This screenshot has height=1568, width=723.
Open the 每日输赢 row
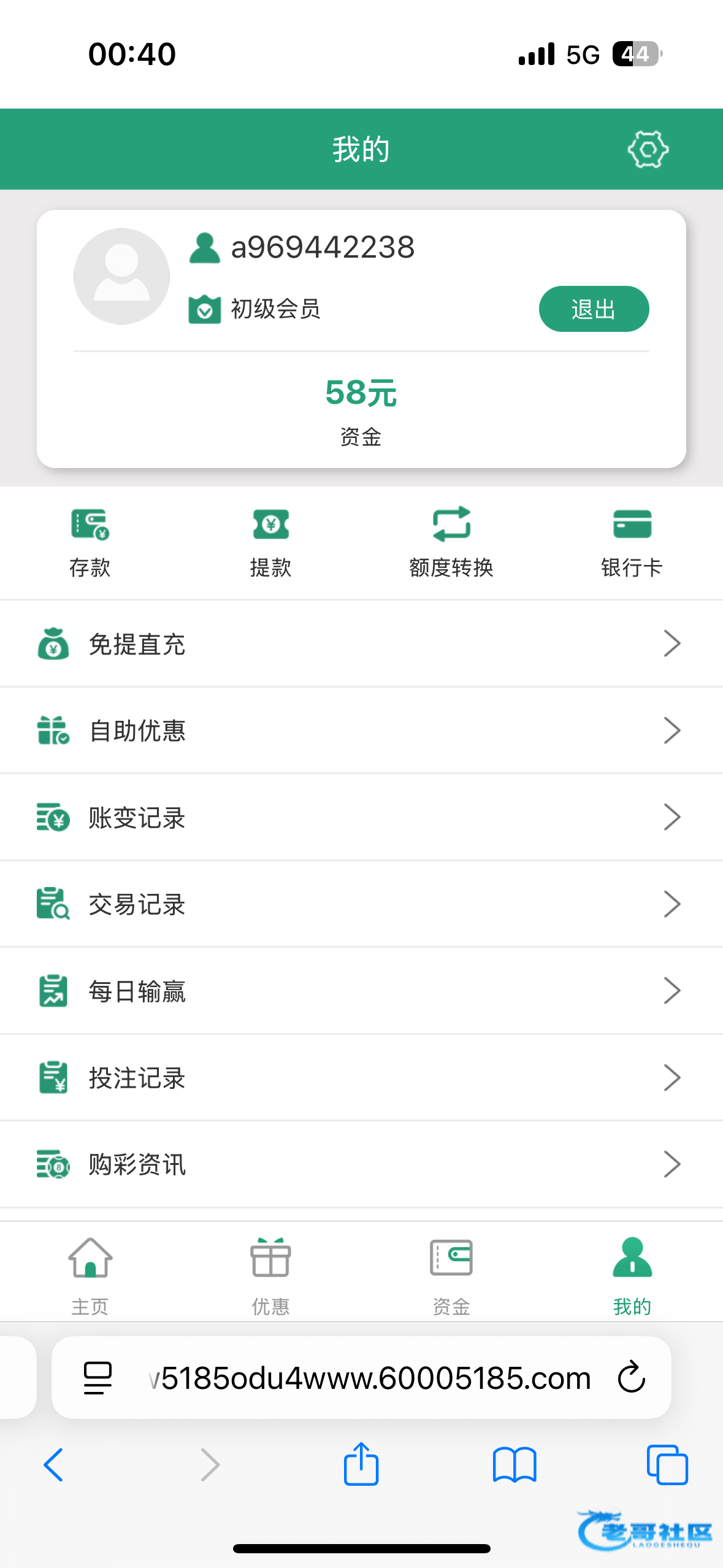361,991
